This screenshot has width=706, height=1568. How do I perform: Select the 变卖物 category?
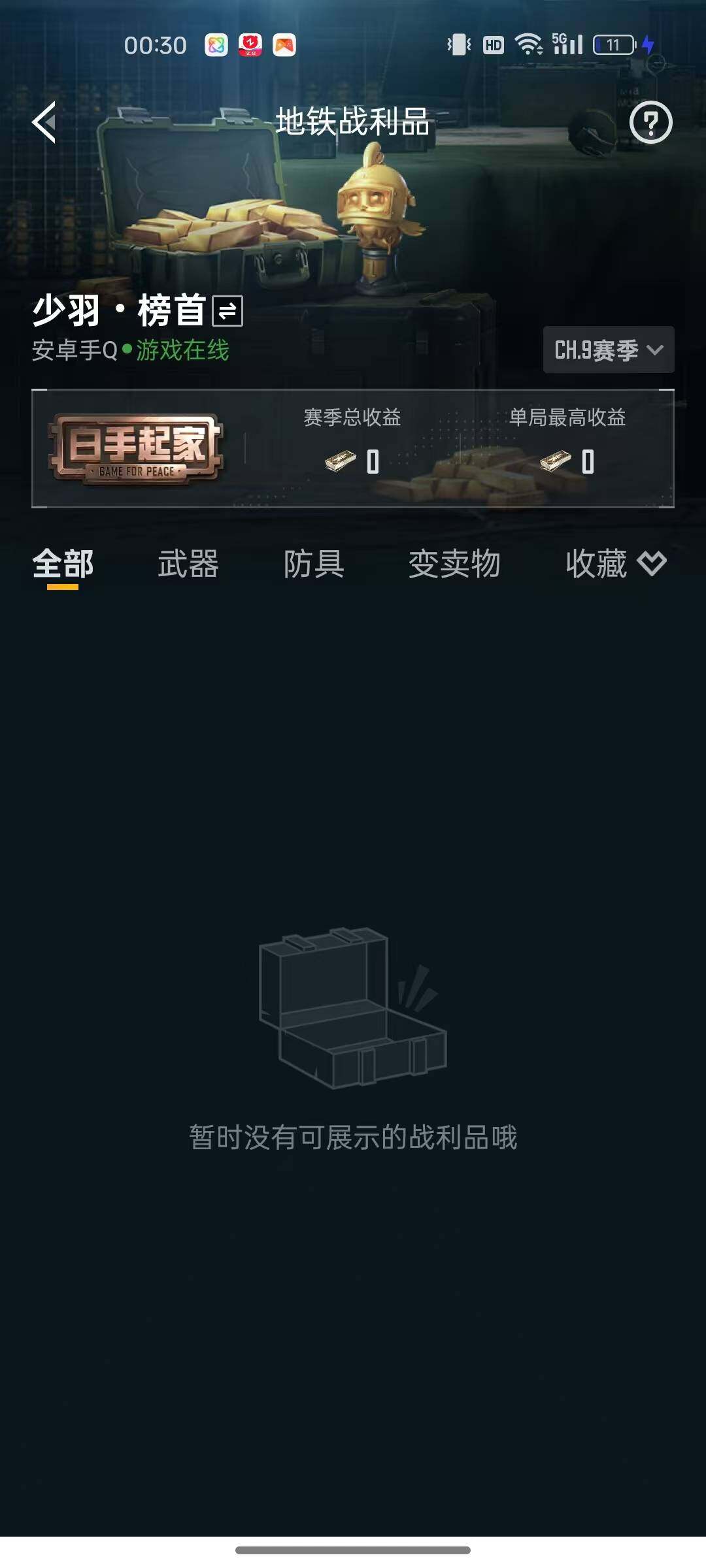[x=454, y=566]
